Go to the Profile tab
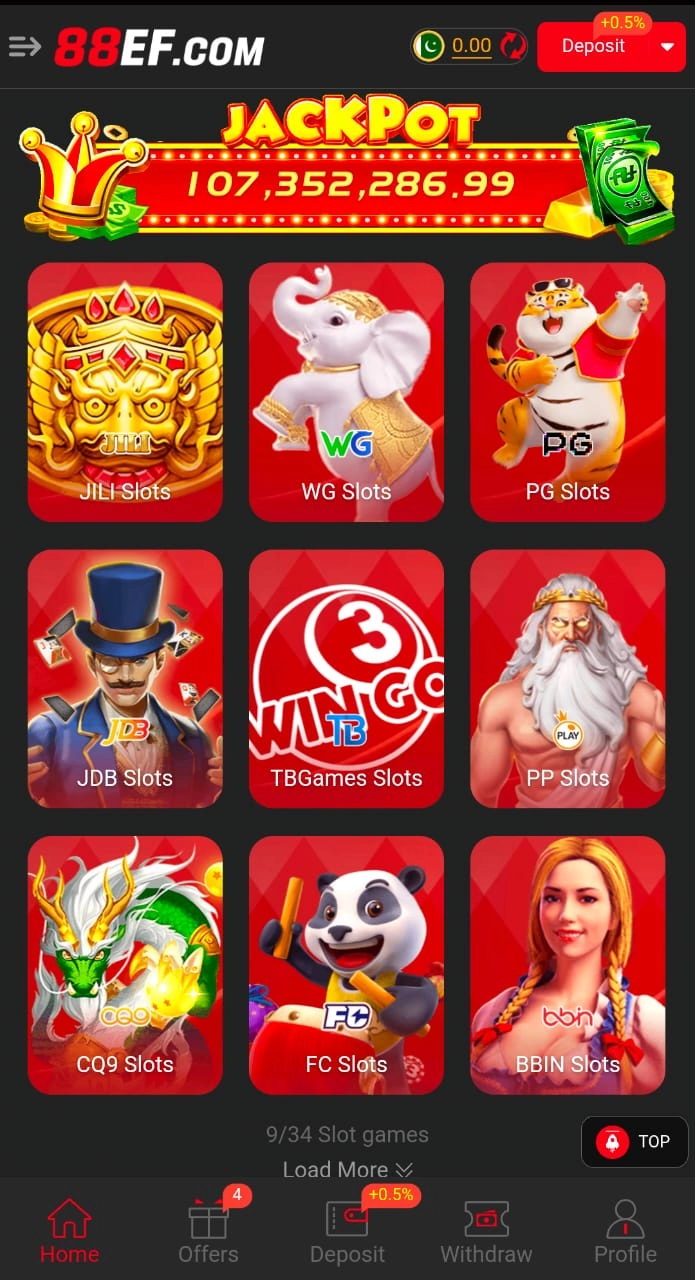This screenshot has height=1280, width=695. pos(625,1231)
